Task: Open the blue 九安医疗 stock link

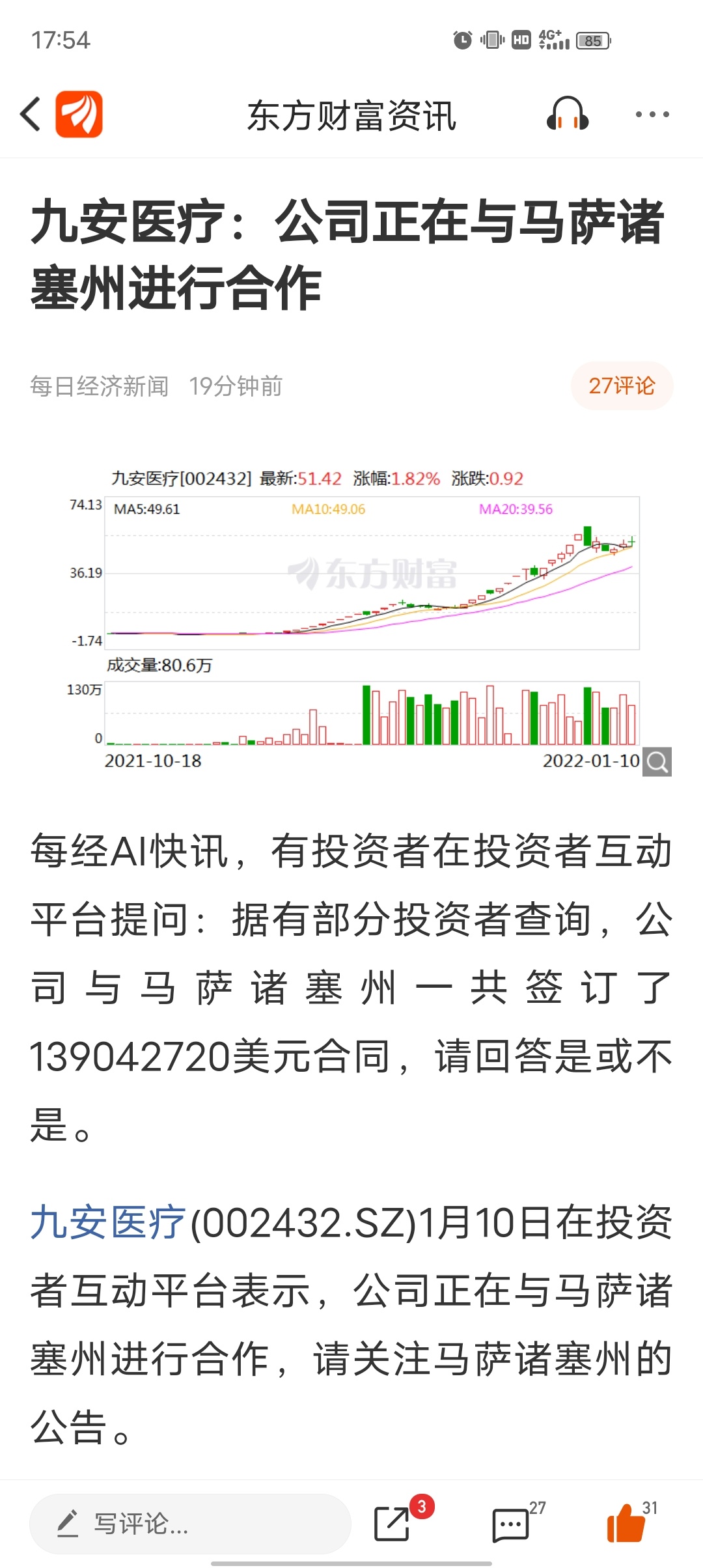Action: (108, 1222)
